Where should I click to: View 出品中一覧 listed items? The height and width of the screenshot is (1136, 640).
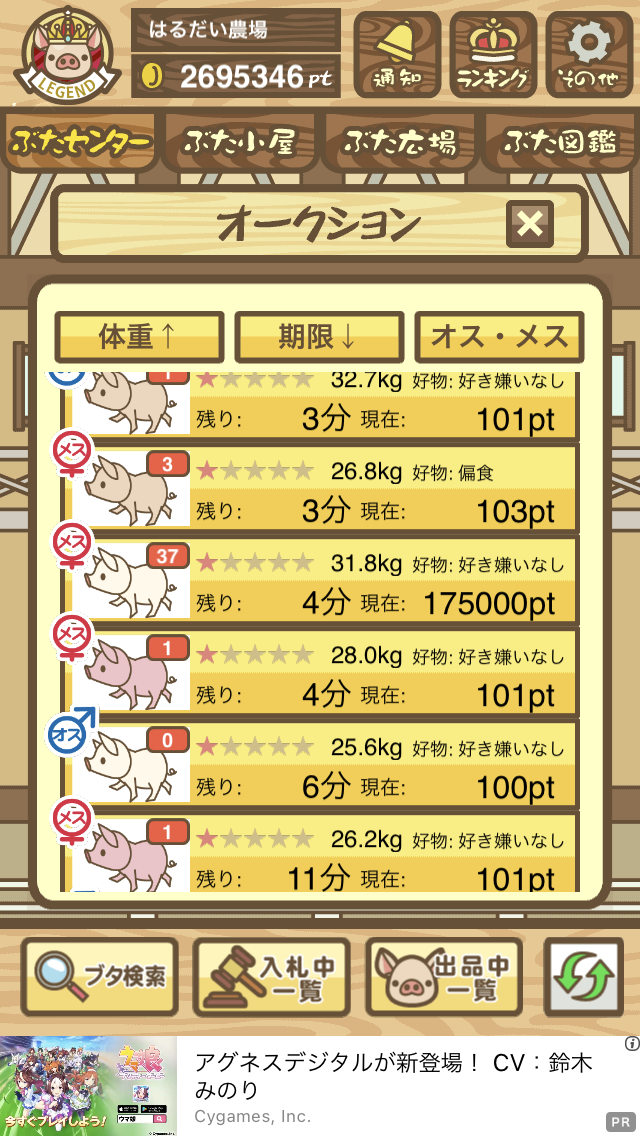444,977
